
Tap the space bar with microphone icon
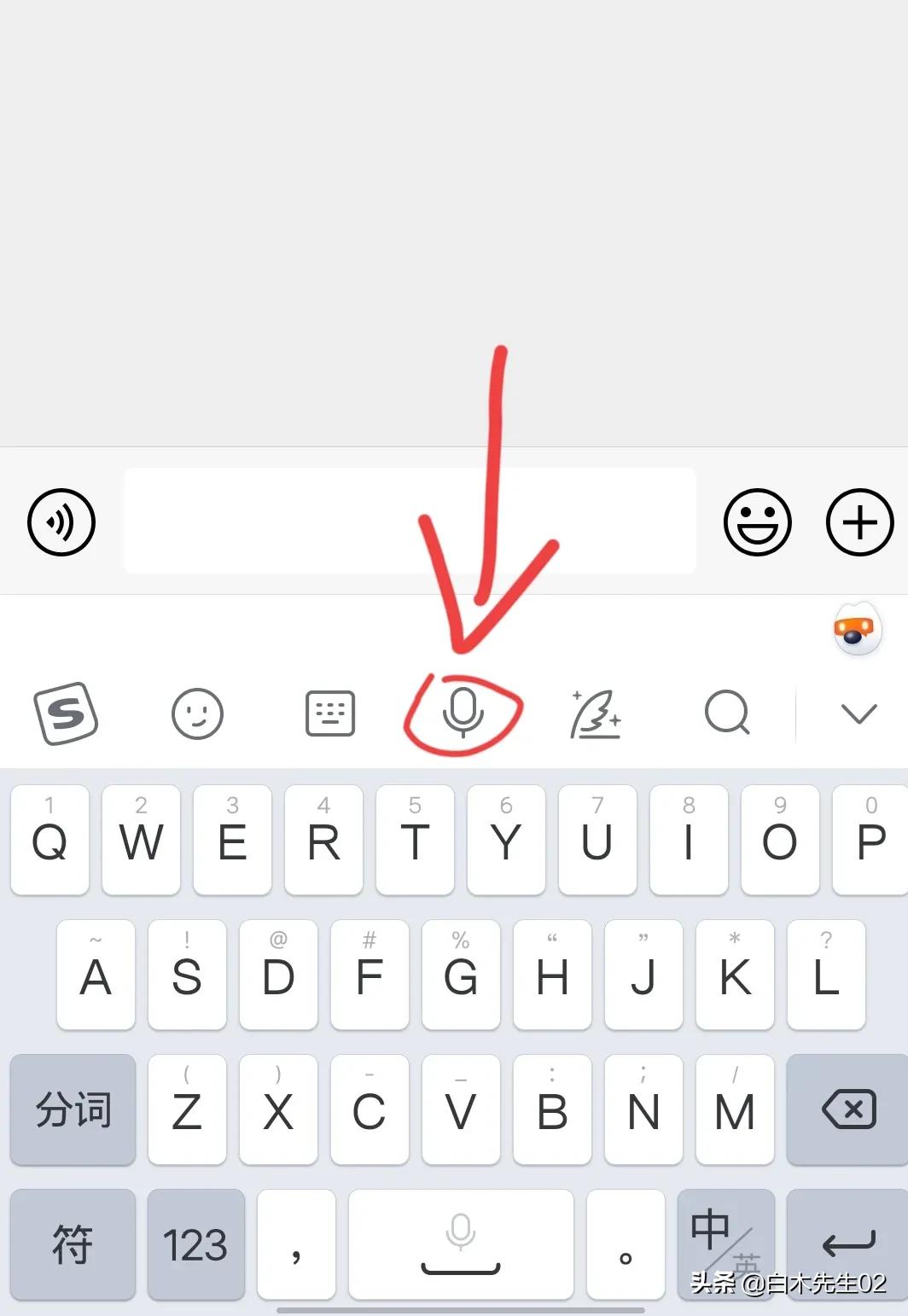461,1245
